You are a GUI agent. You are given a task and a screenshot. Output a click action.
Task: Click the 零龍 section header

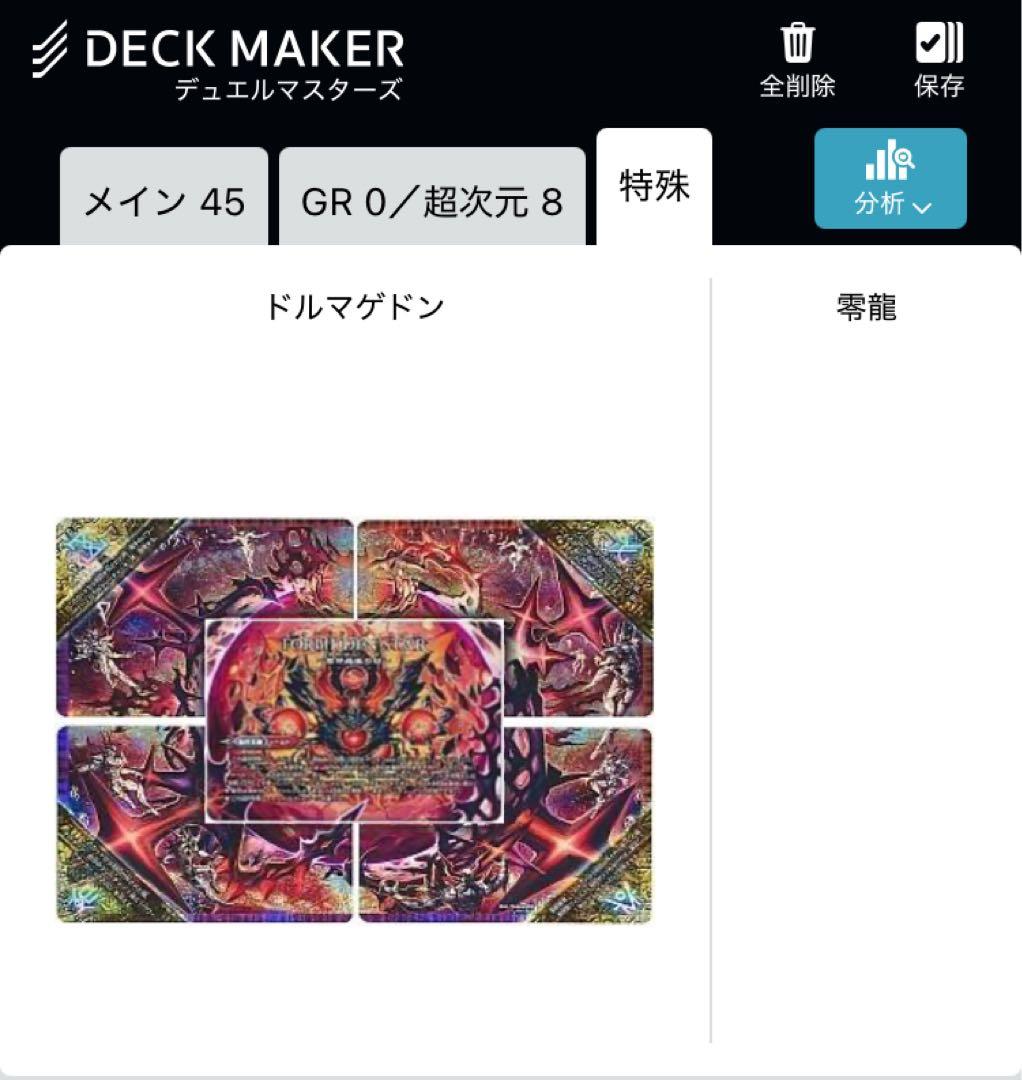tap(864, 307)
